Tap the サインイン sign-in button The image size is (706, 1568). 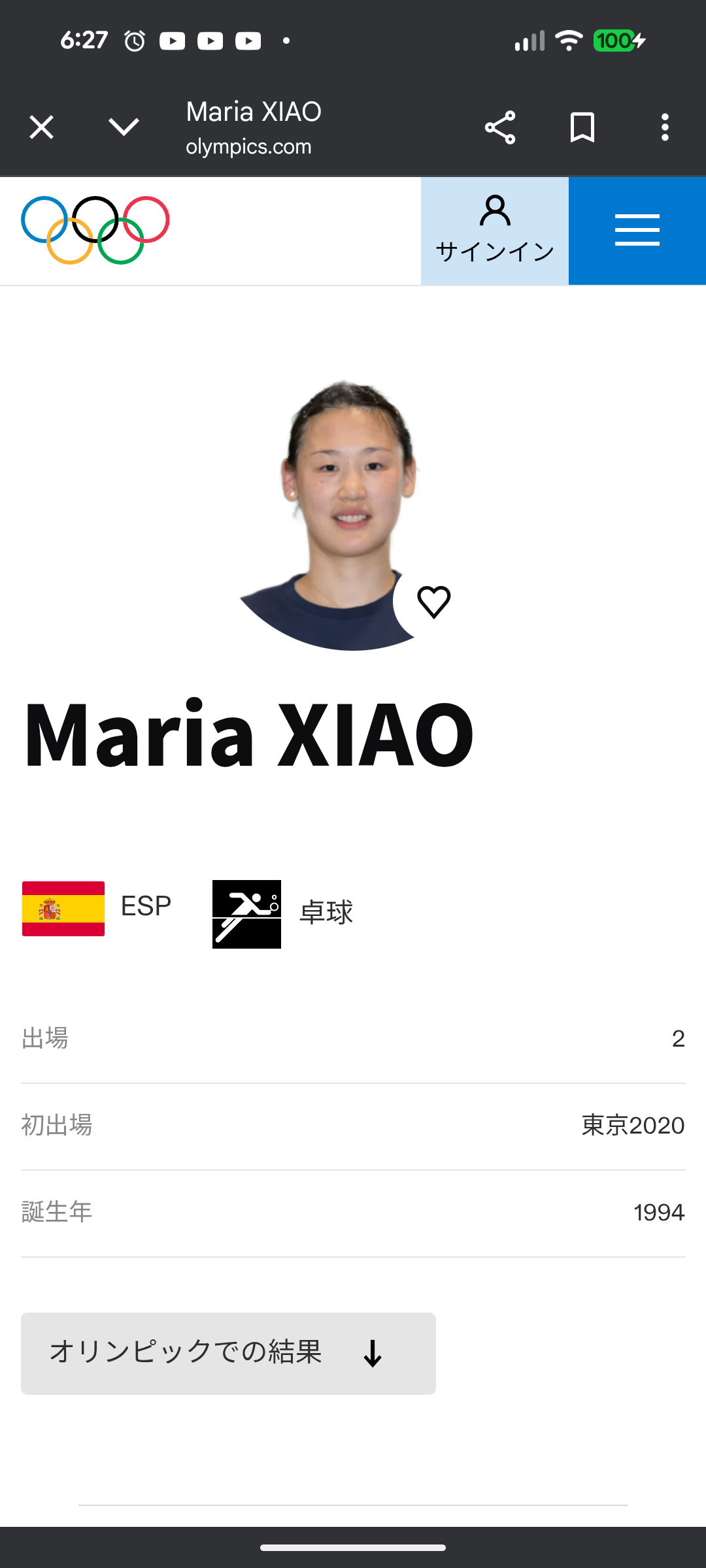point(495,231)
